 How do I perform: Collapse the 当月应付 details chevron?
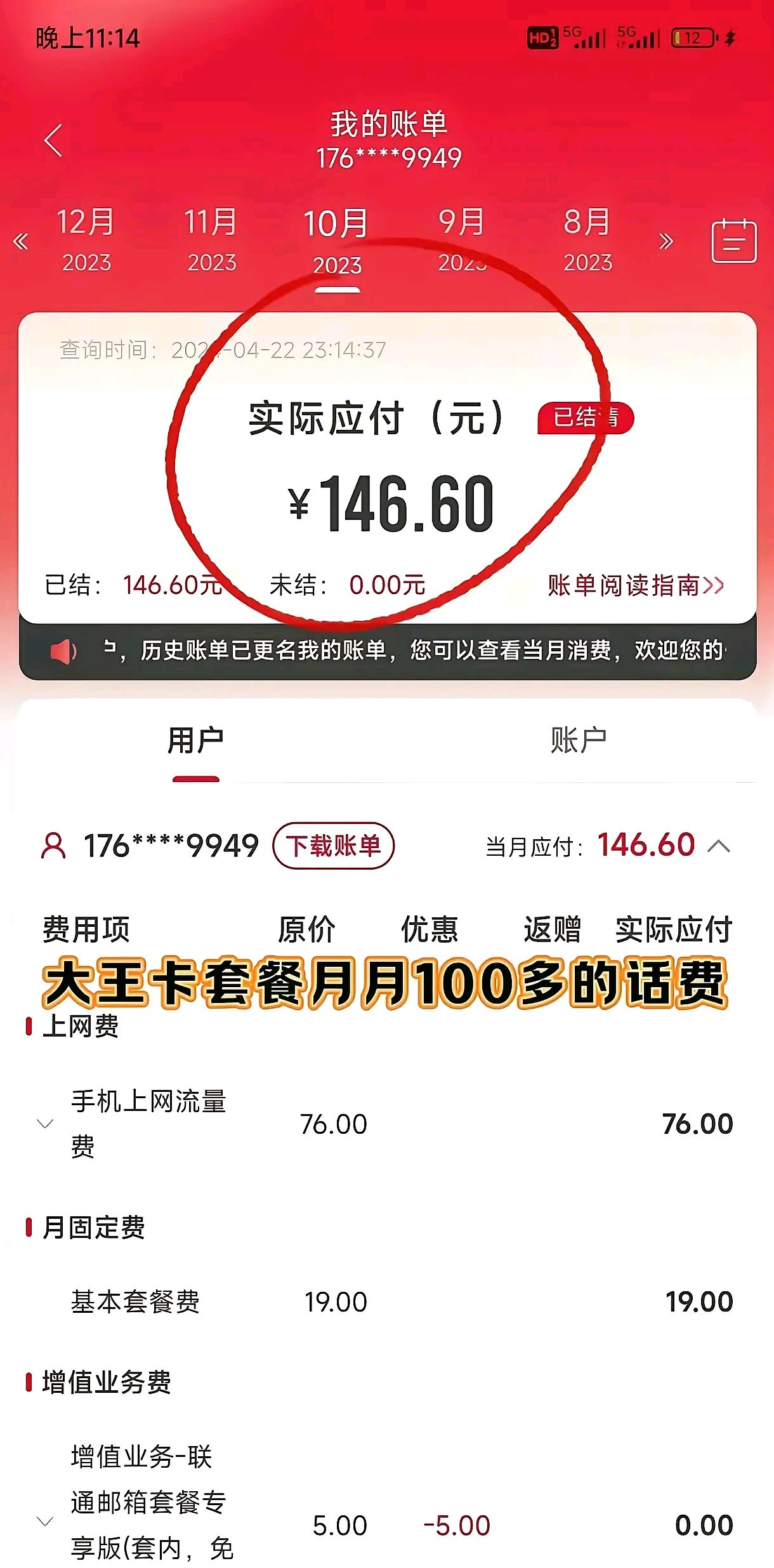pos(719,846)
